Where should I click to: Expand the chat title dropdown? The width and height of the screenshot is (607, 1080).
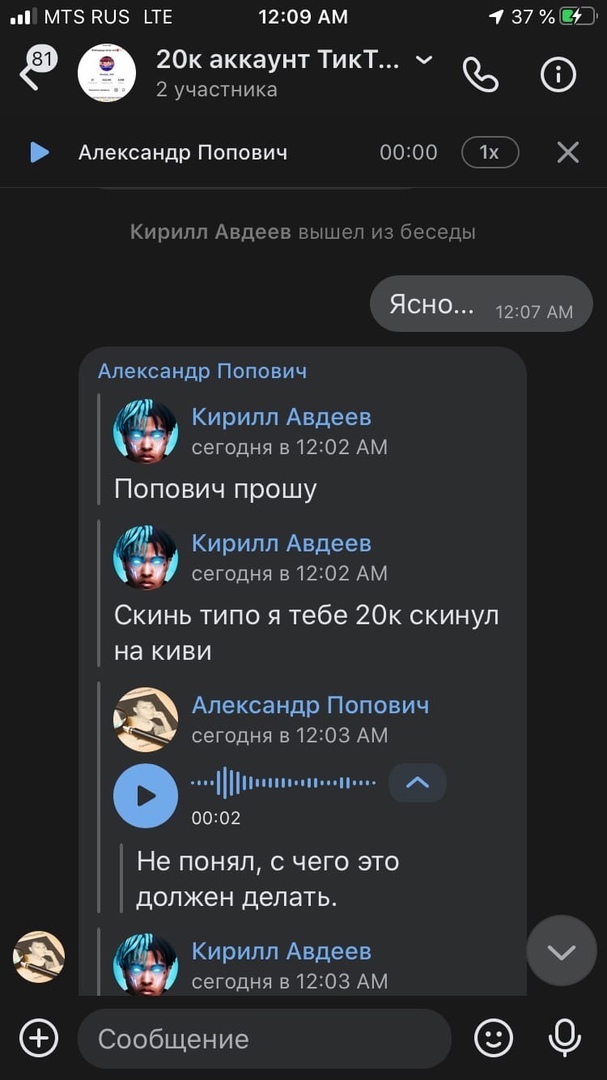click(424, 60)
